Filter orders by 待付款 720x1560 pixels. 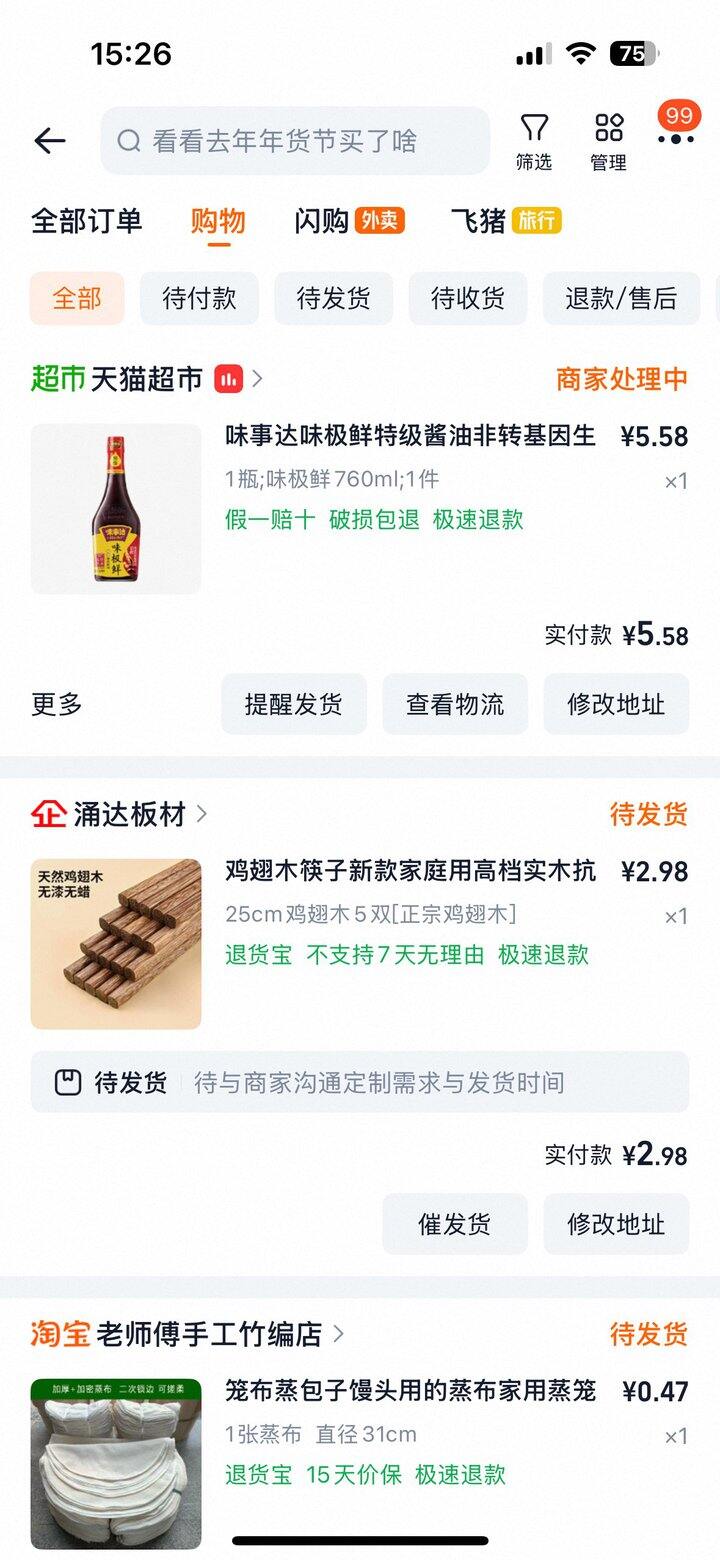click(x=199, y=298)
